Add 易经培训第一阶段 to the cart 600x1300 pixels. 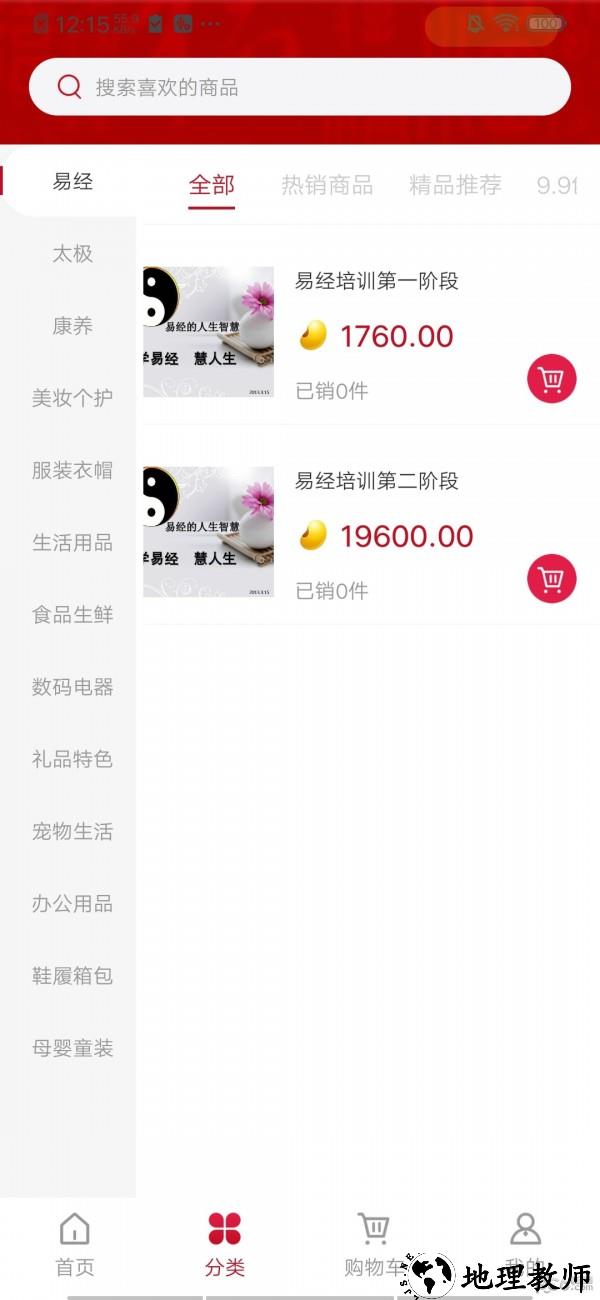[551, 379]
